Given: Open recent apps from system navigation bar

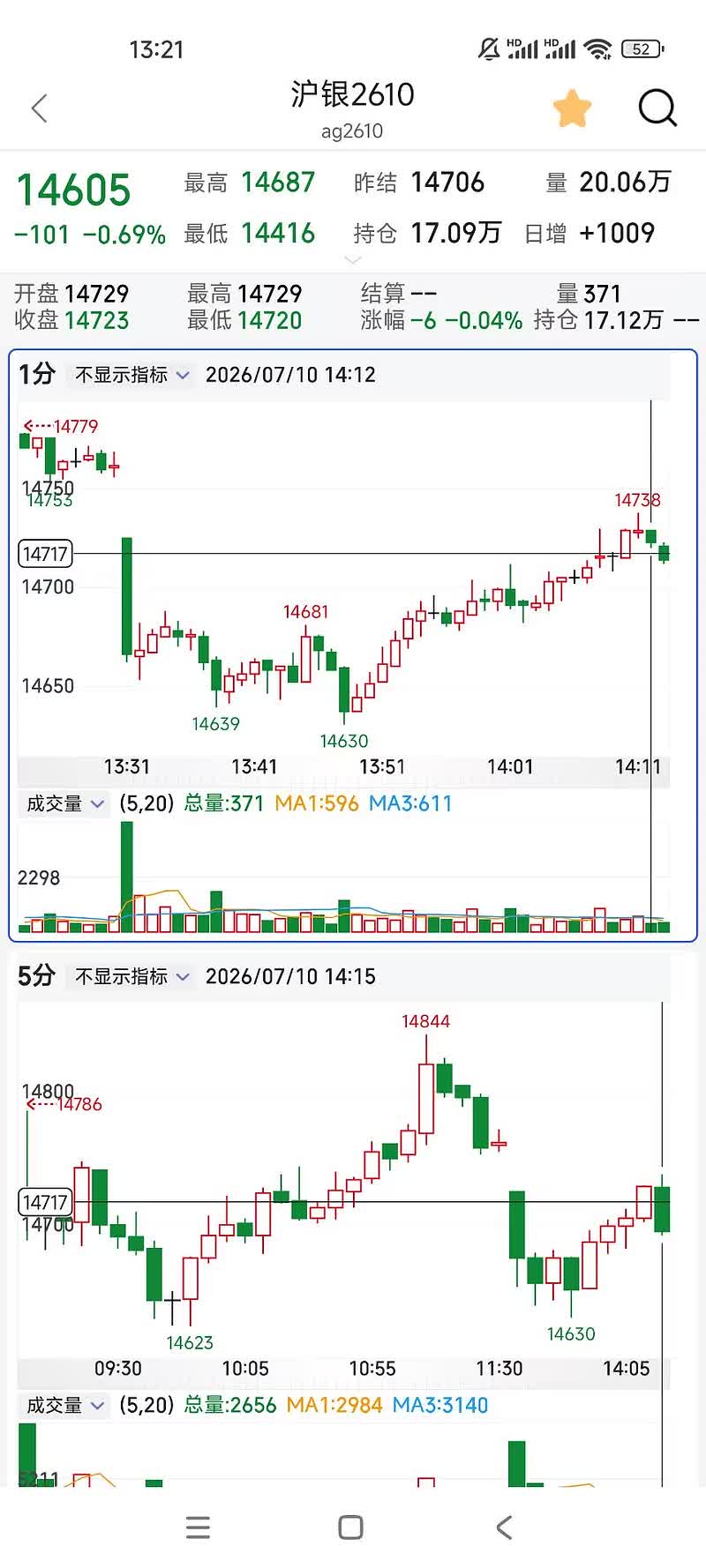Looking at the screenshot, I should tap(199, 1527).
